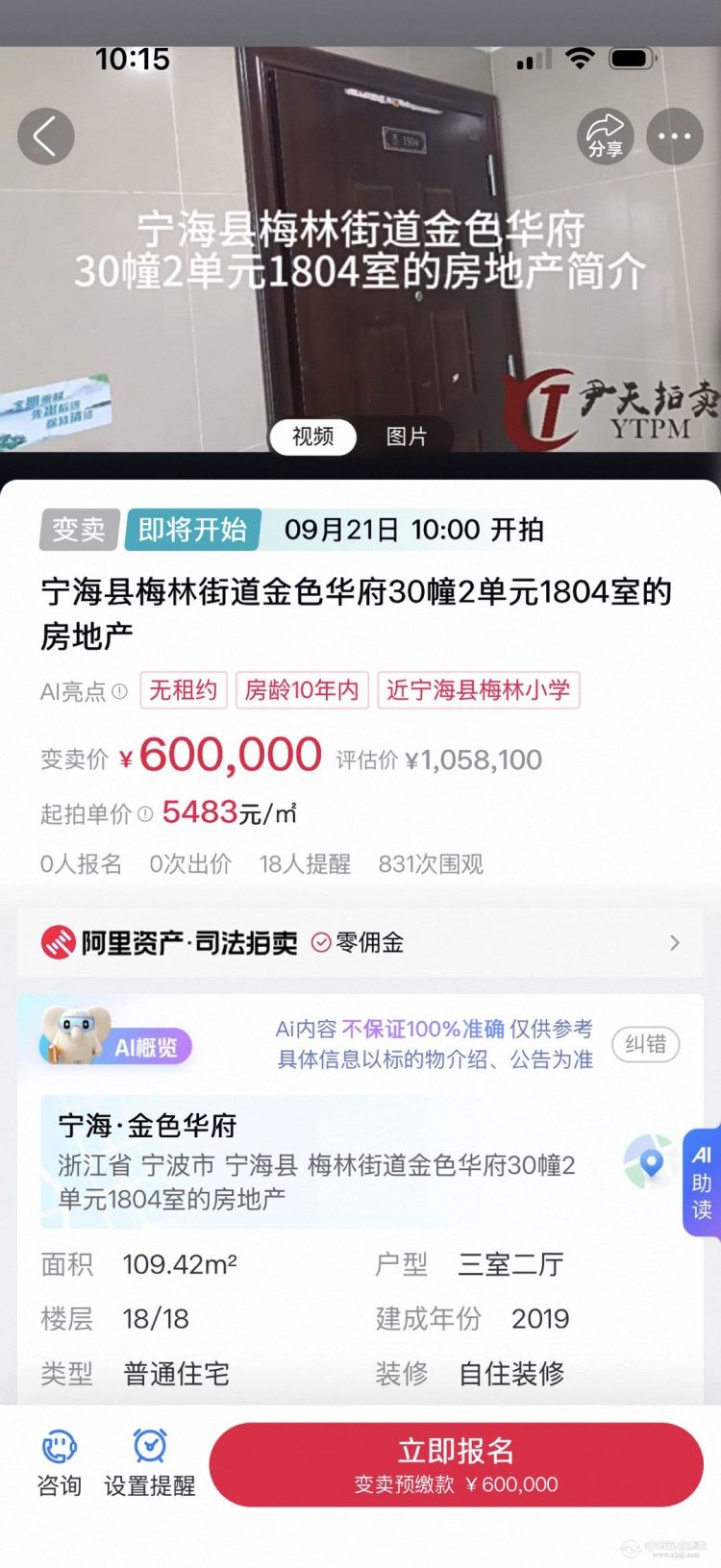The image size is (721, 1568).
Task: Open the map location pin icon
Action: pos(650,1162)
